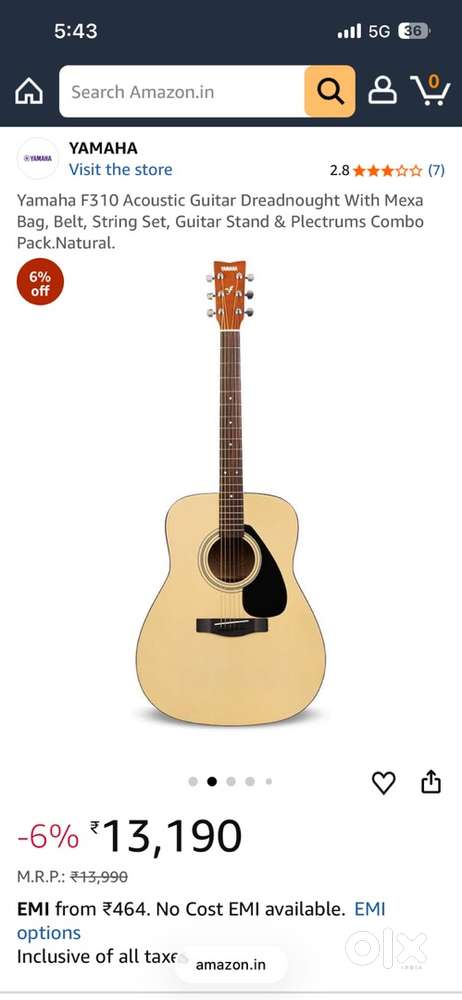
Task: Visit the Yamaha store link
Action: click(x=121, y=170)
